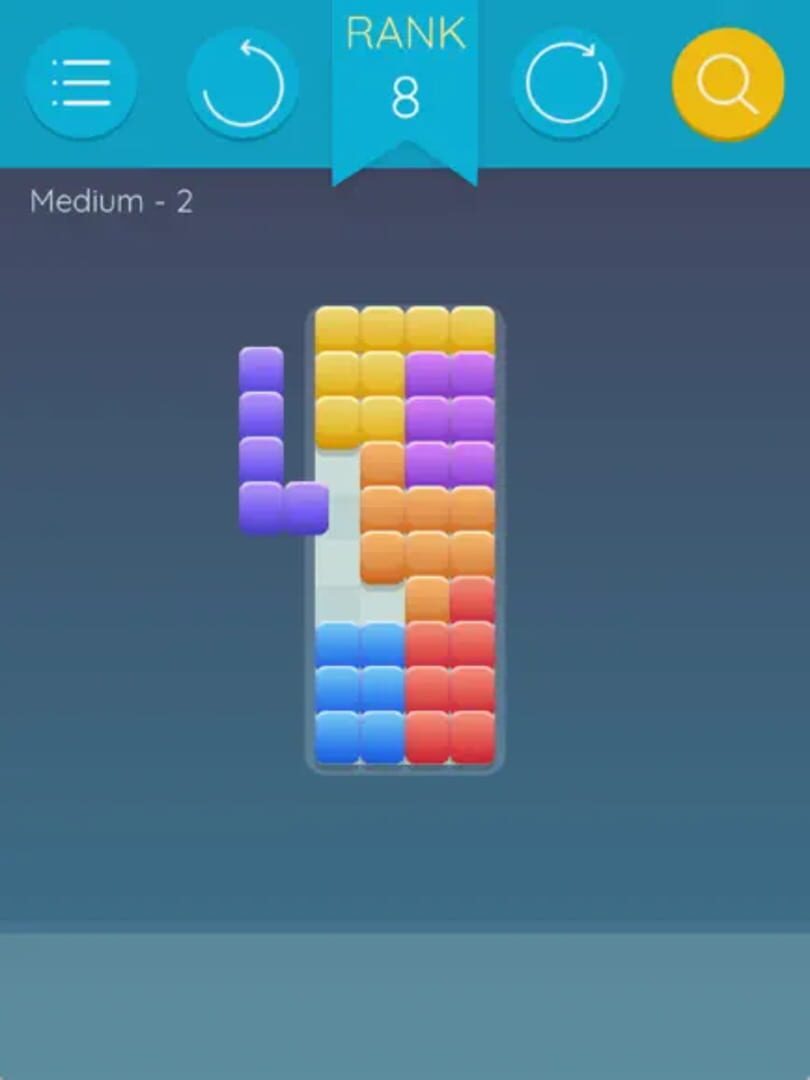Image resolution: width=810 pixels, height=1080 pixels.
Task: Redo the move with clockwise arrow
Action: pyautogui.click(x=566, y=84)
